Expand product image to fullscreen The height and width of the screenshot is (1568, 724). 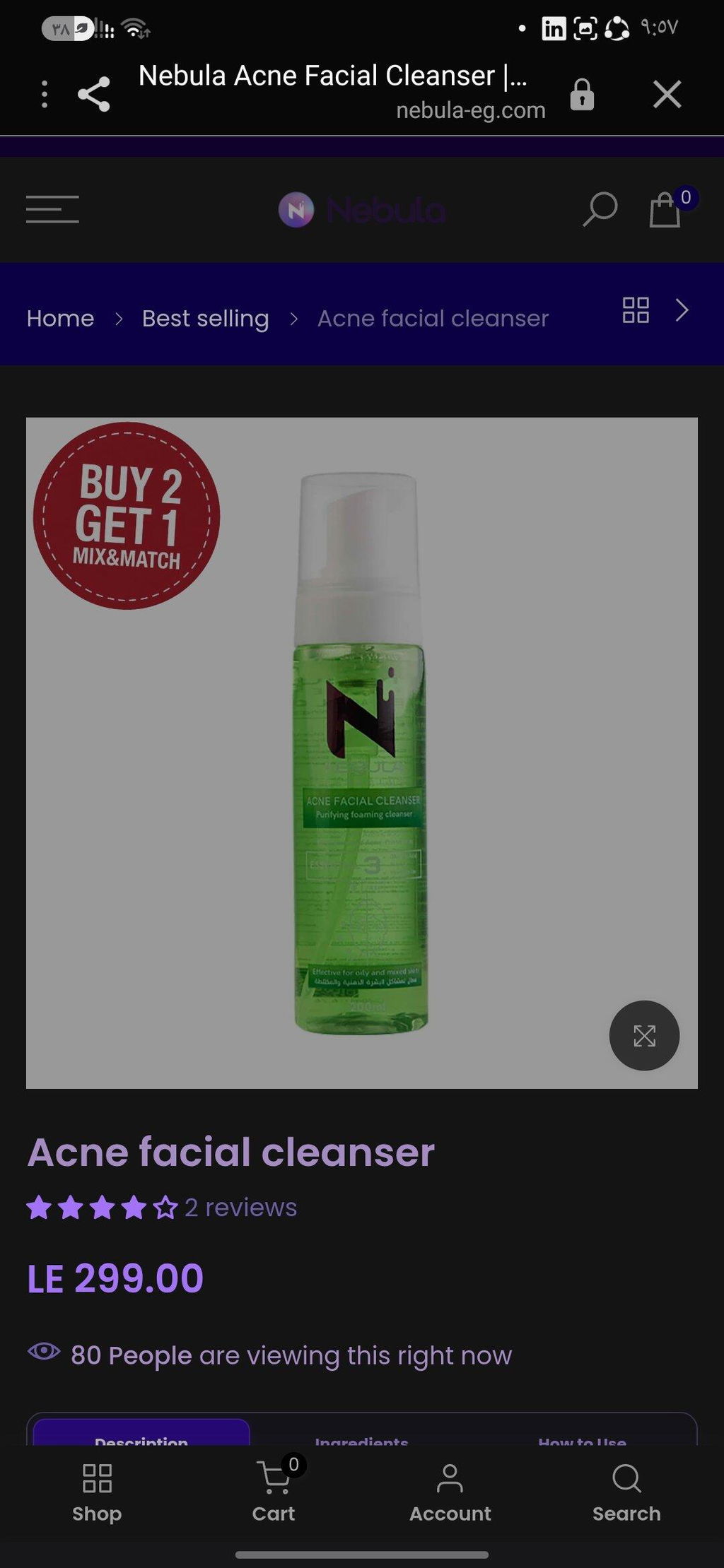coord(644,1036)
